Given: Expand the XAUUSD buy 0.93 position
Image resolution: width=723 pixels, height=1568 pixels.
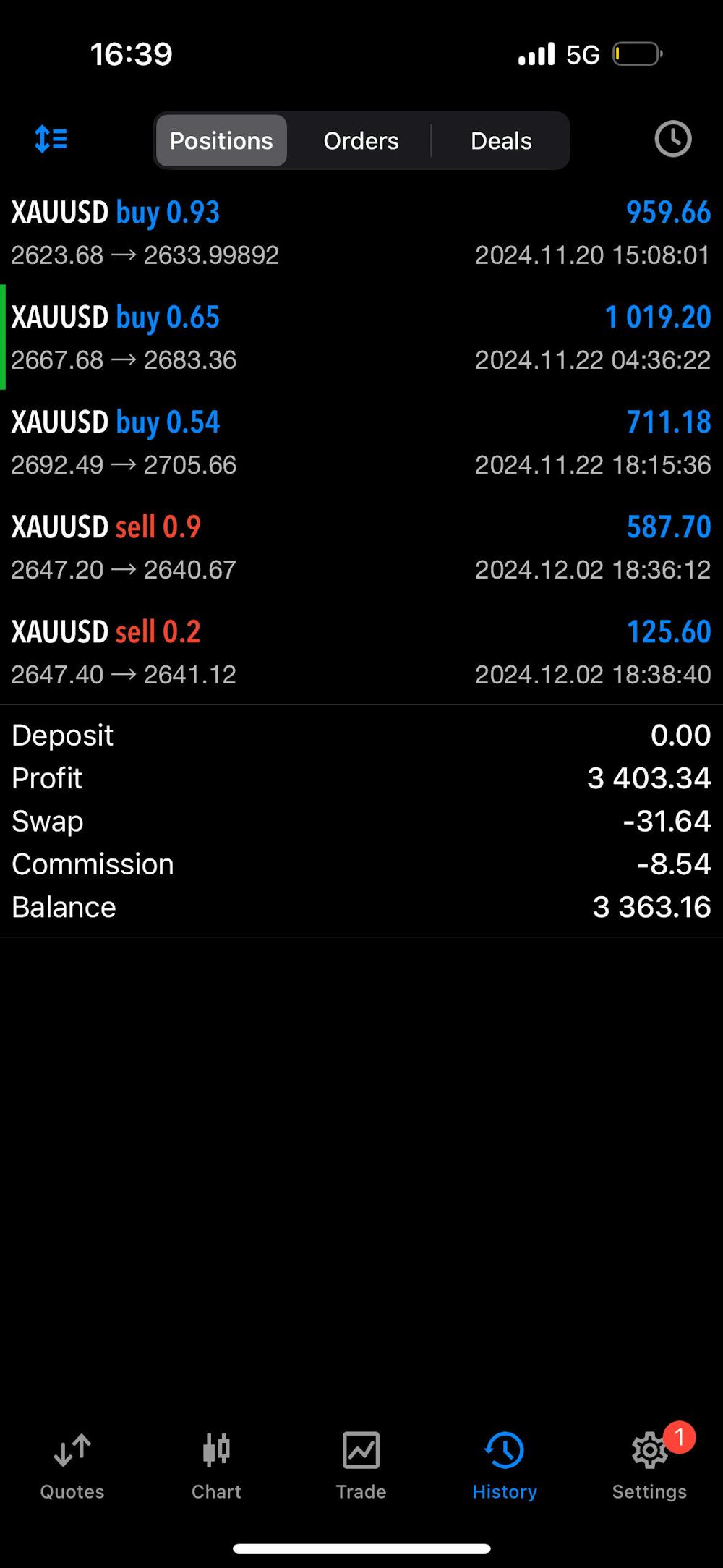Looking at the screenshot, I should point(361,233).
